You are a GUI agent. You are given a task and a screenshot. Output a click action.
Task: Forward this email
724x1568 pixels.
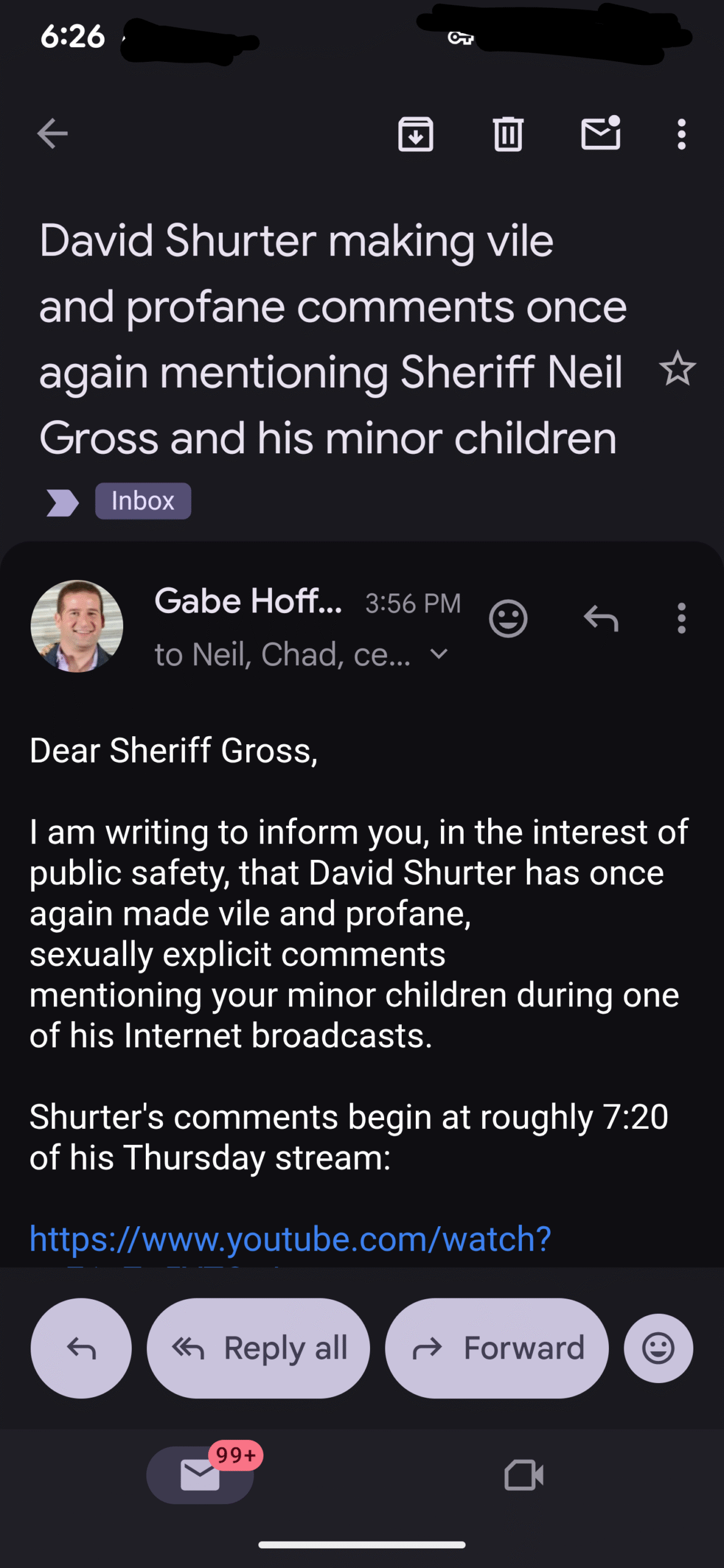tap(497, 1348)
